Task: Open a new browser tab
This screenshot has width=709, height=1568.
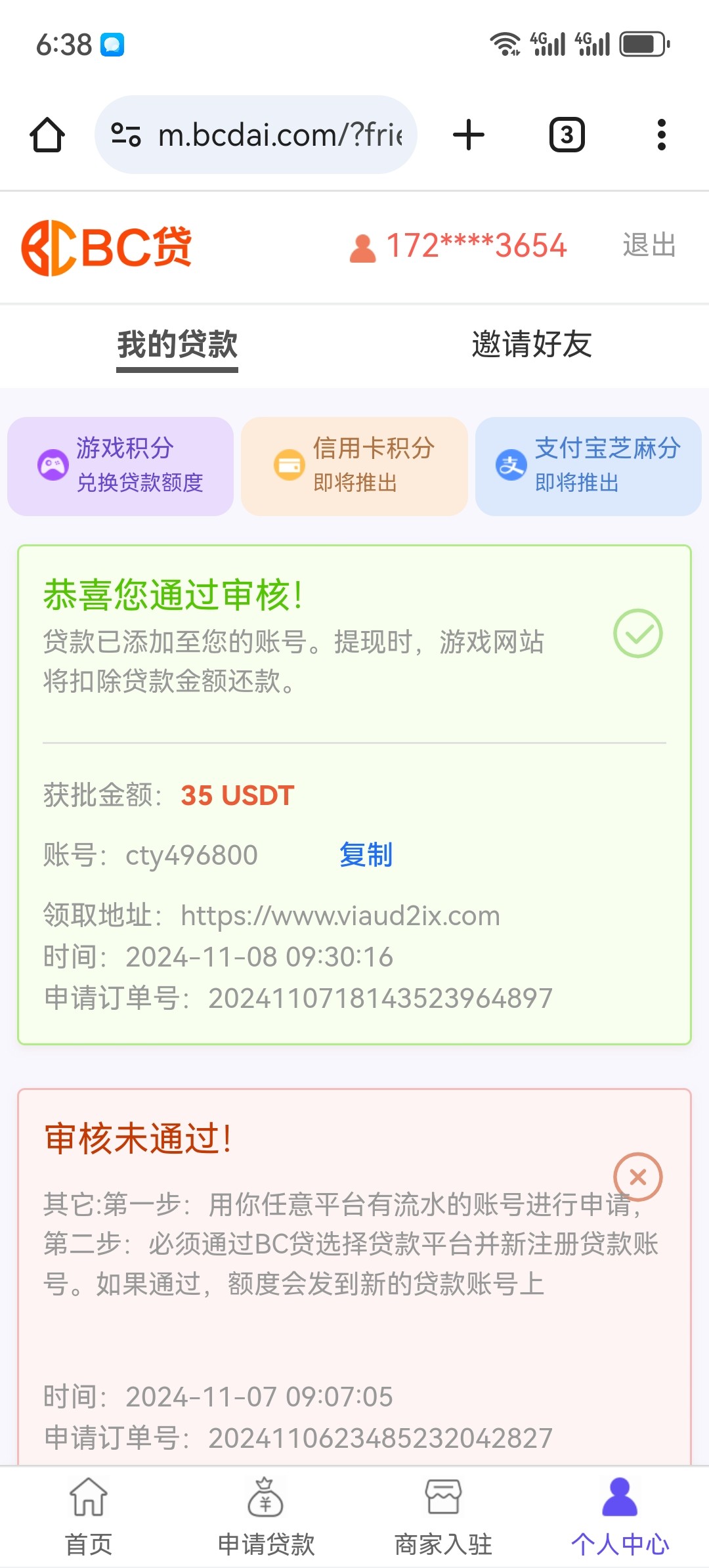Action: [469, 135]
